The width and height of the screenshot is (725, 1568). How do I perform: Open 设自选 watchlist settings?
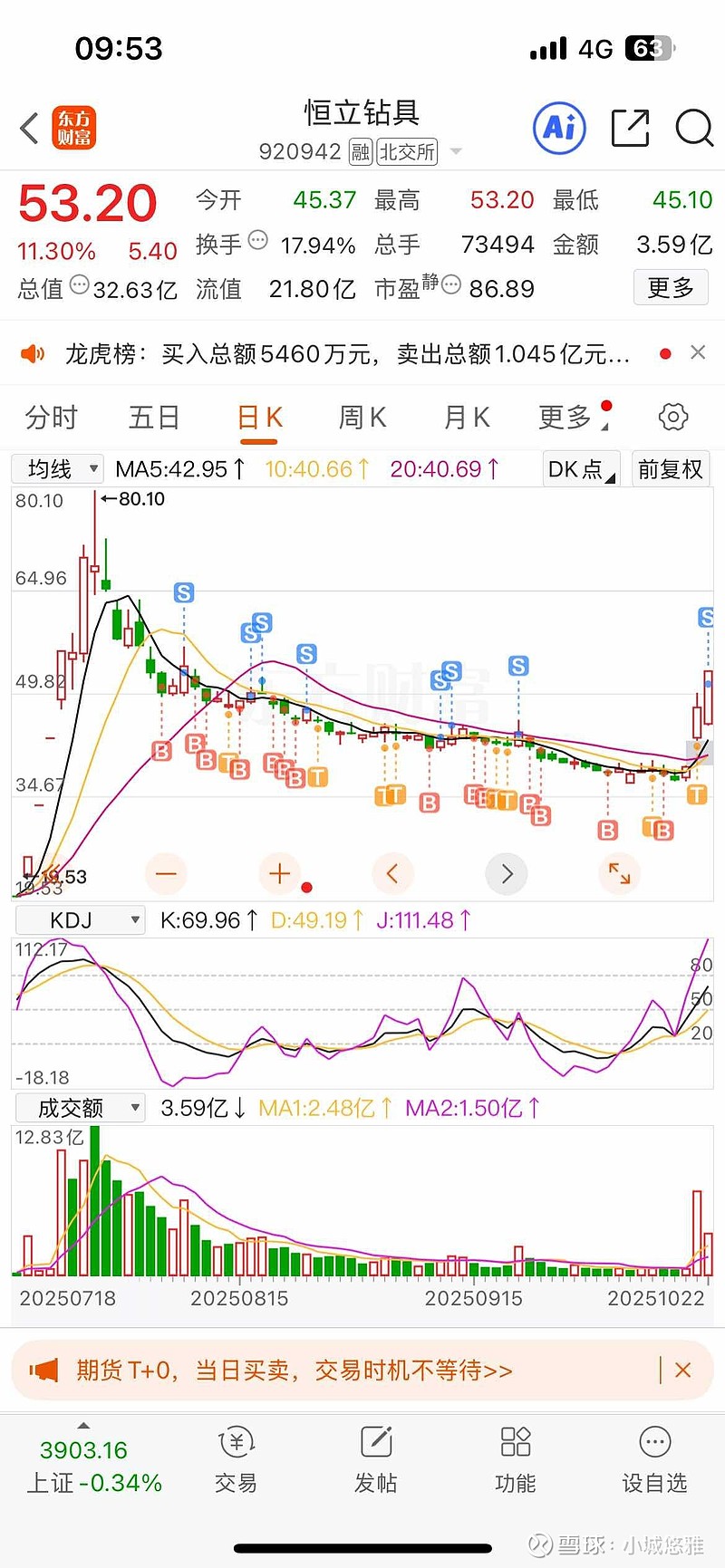pos(655,1460)
